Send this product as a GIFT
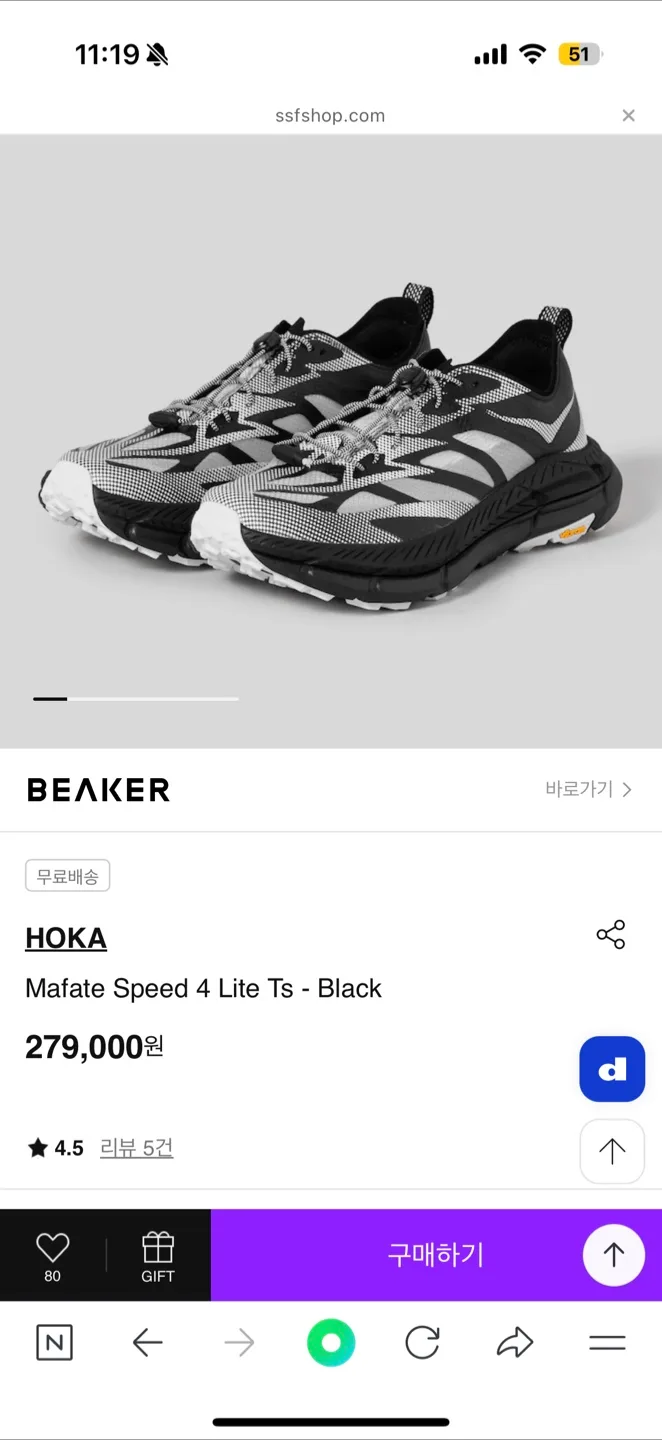 coord(158,1255)
